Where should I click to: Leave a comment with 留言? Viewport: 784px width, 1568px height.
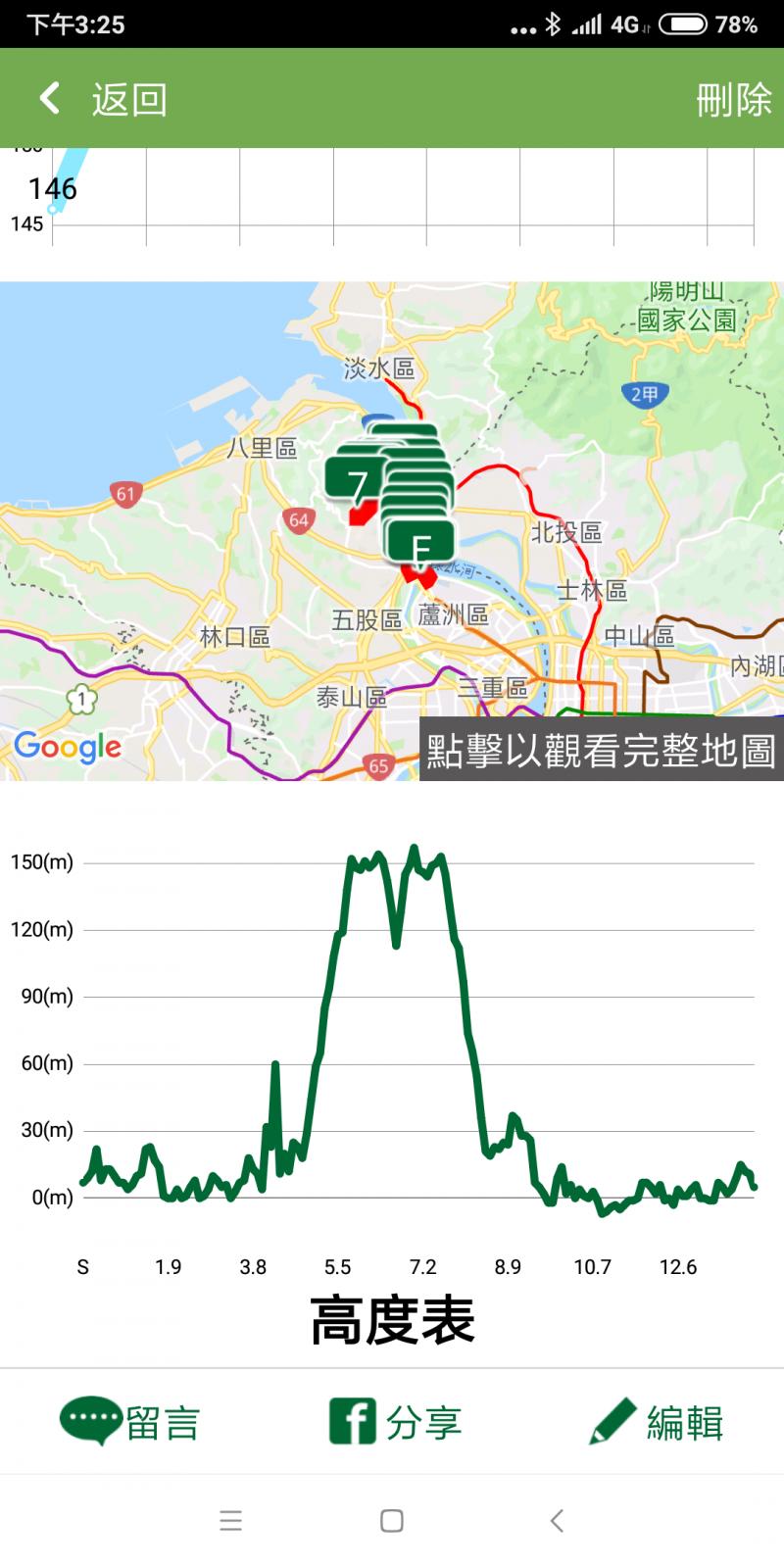click(x=130, y=1421)
